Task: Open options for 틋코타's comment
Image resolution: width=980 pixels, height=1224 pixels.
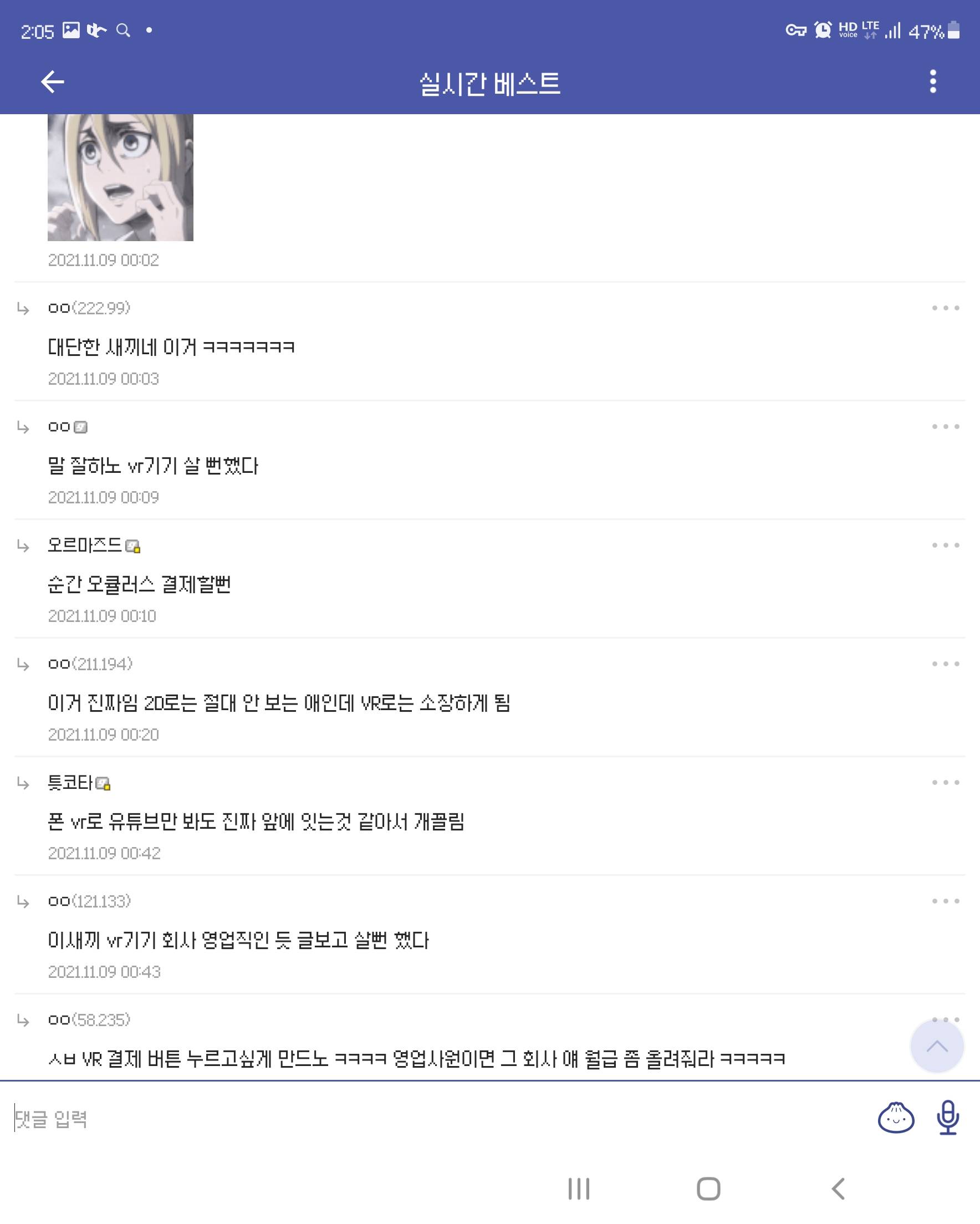Action: point(945,782)
